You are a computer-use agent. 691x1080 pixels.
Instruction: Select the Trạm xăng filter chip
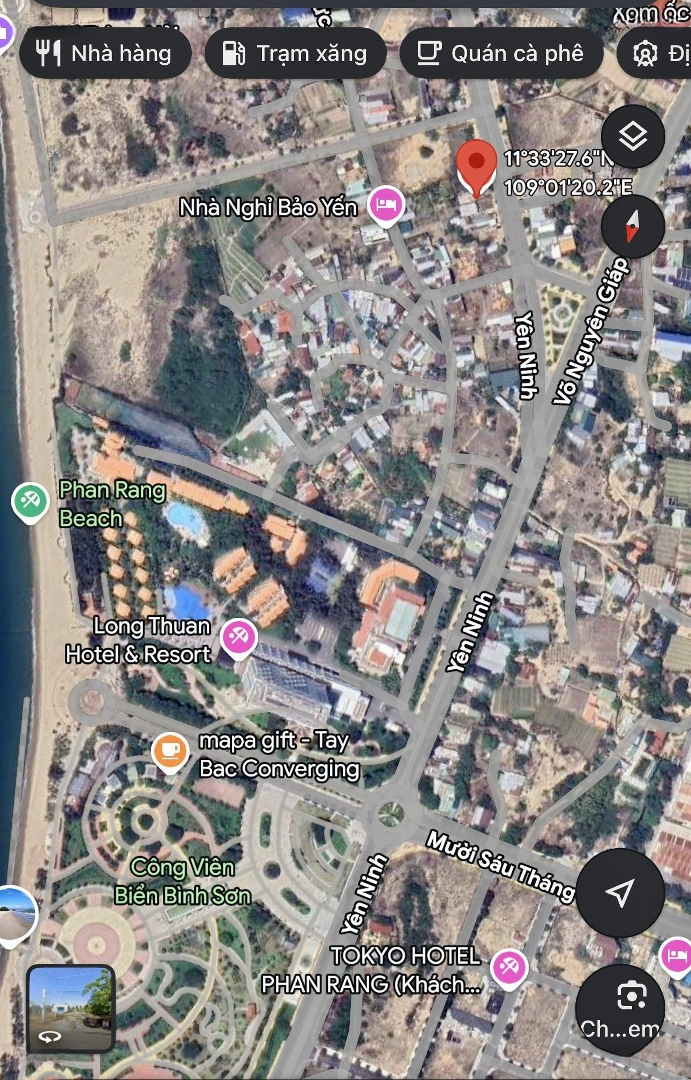295,53
